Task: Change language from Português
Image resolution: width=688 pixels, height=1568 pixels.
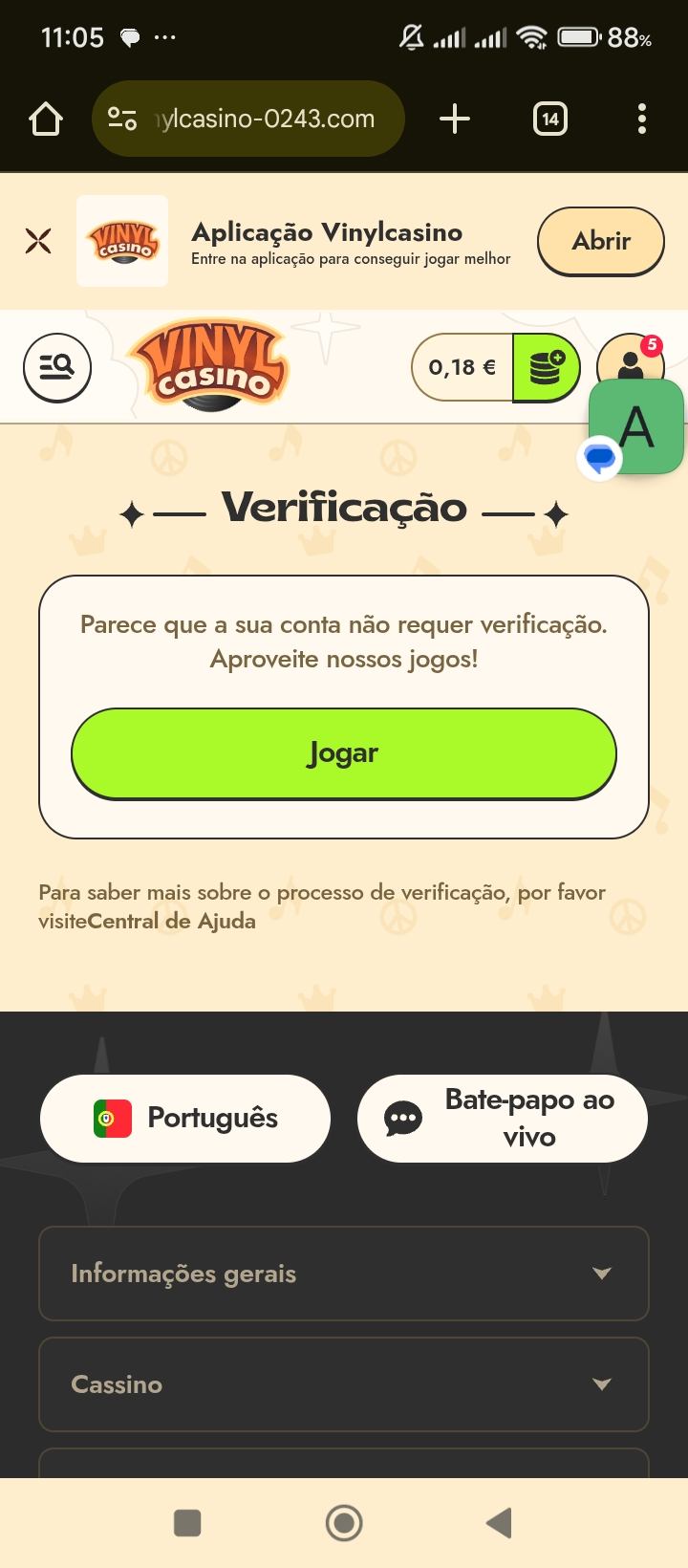Action: tap(185, 1119)
